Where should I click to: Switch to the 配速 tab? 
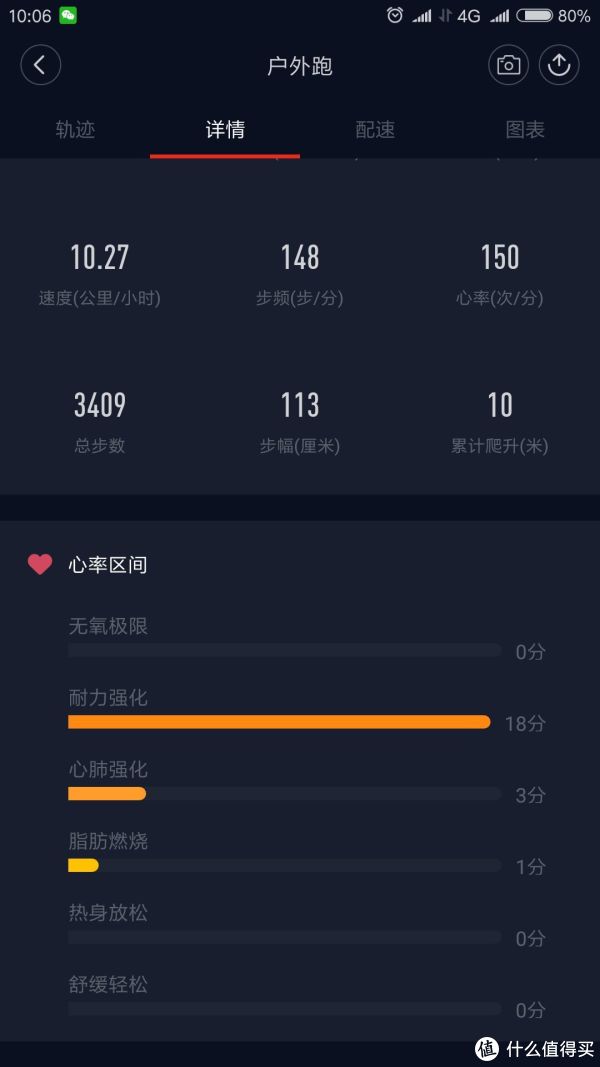tap(375, 129)
